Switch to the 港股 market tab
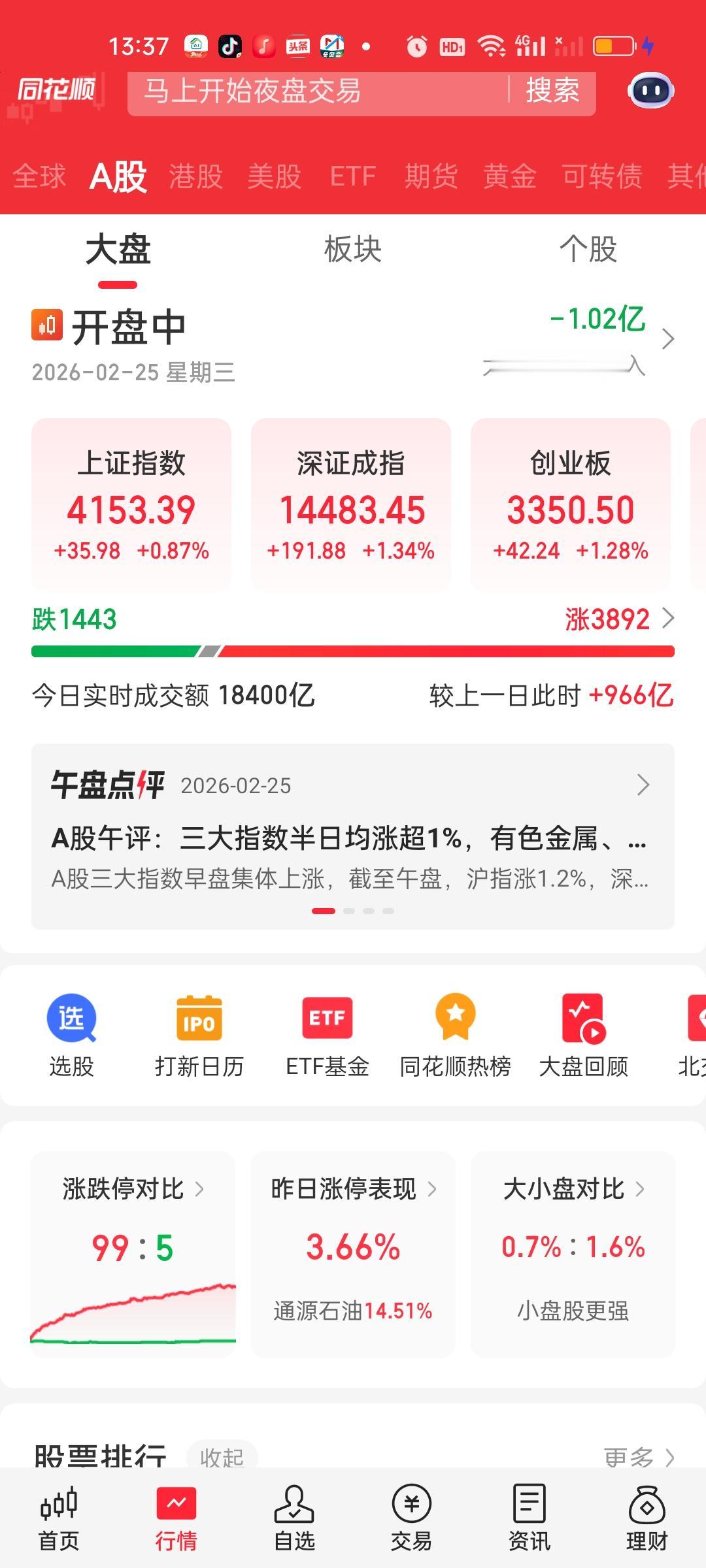 195,176
